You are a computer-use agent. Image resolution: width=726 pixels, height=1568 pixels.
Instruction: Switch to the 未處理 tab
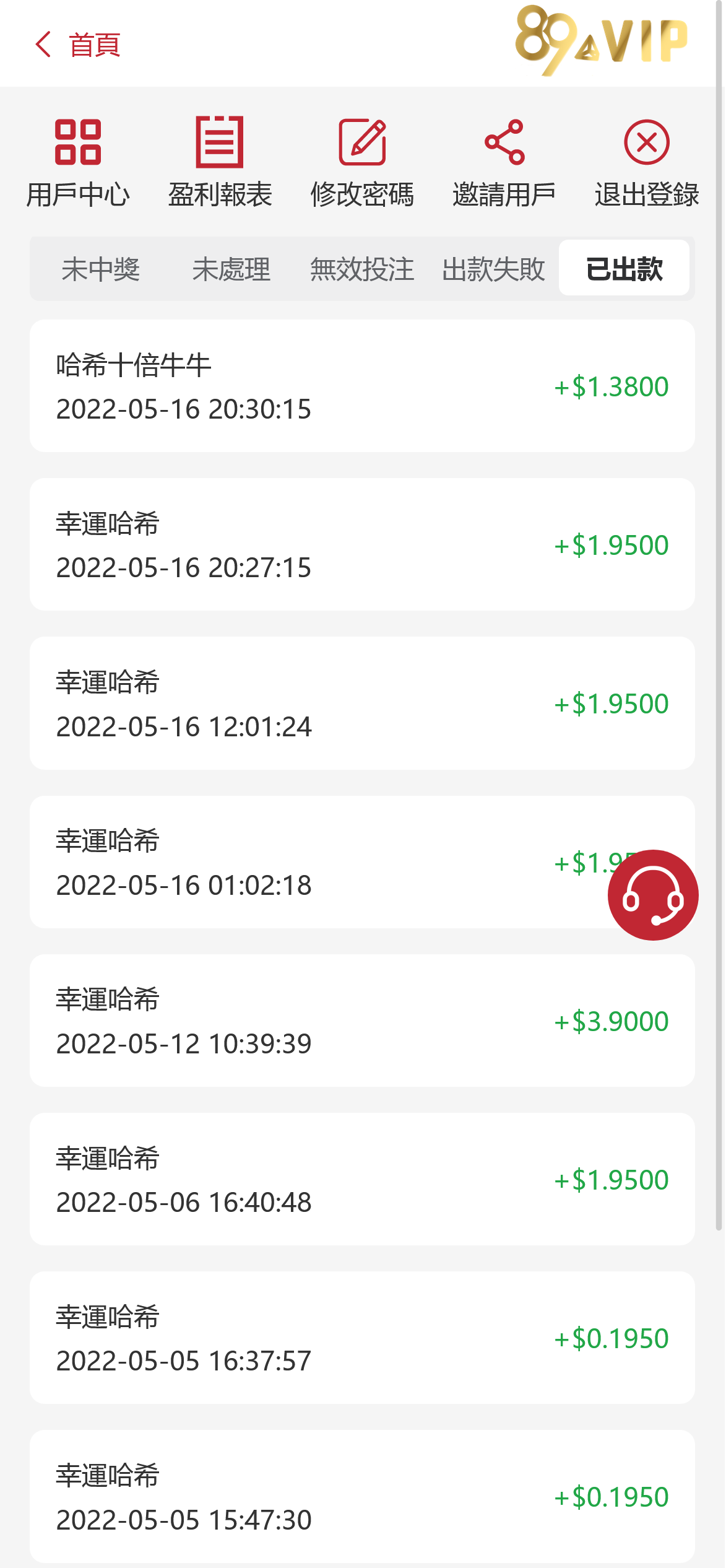point(231,269)
